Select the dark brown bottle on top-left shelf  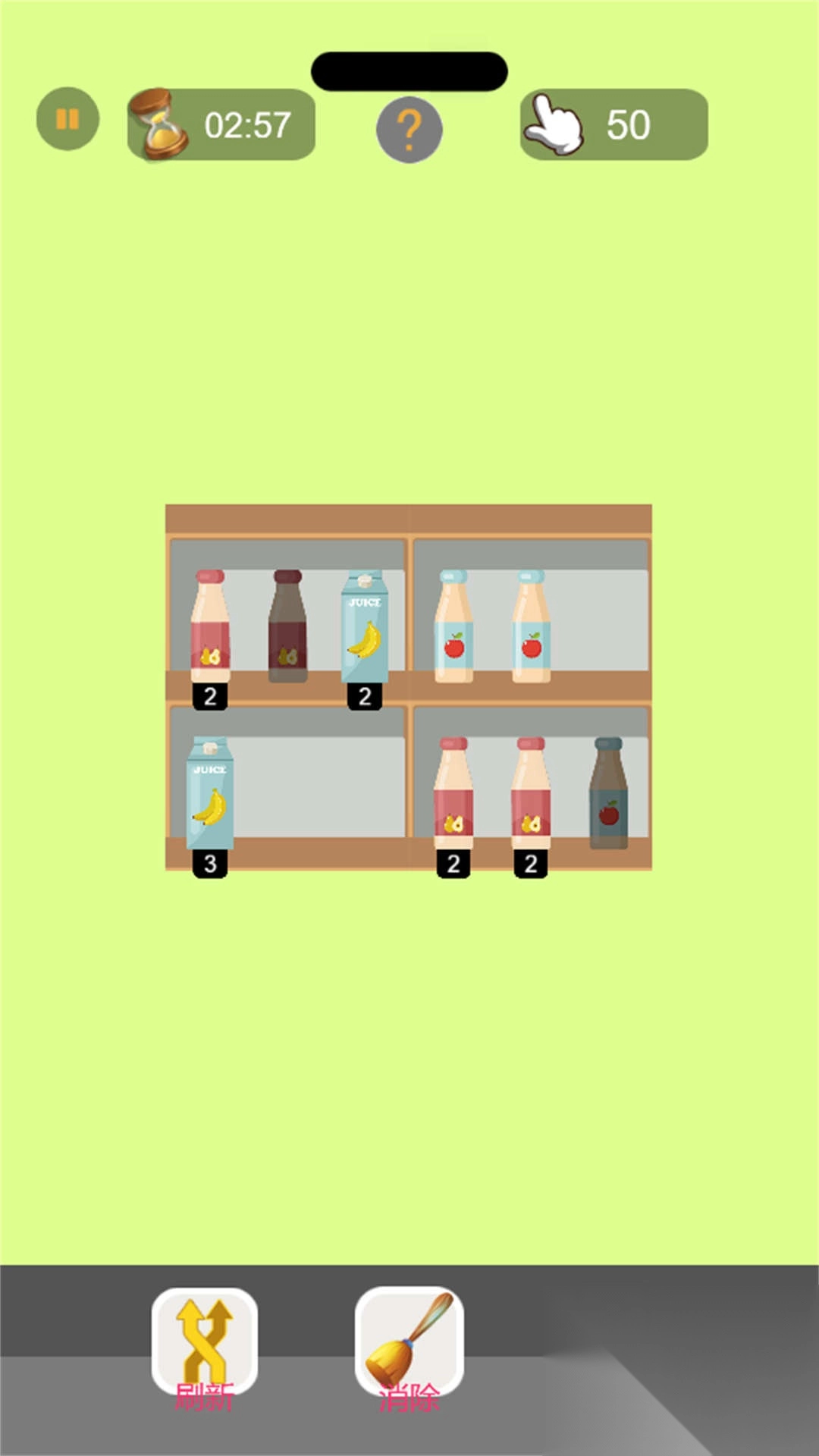click(287, 626)
